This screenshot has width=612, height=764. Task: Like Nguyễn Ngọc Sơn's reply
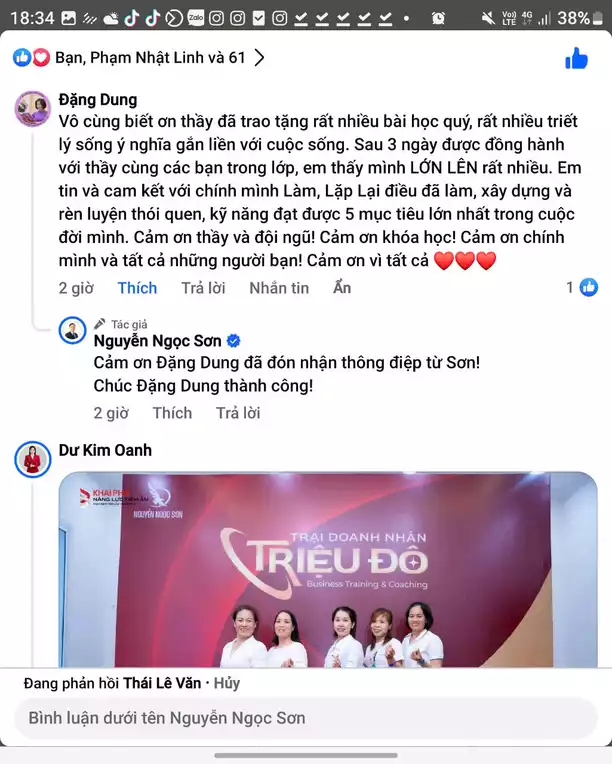(172, 412)
